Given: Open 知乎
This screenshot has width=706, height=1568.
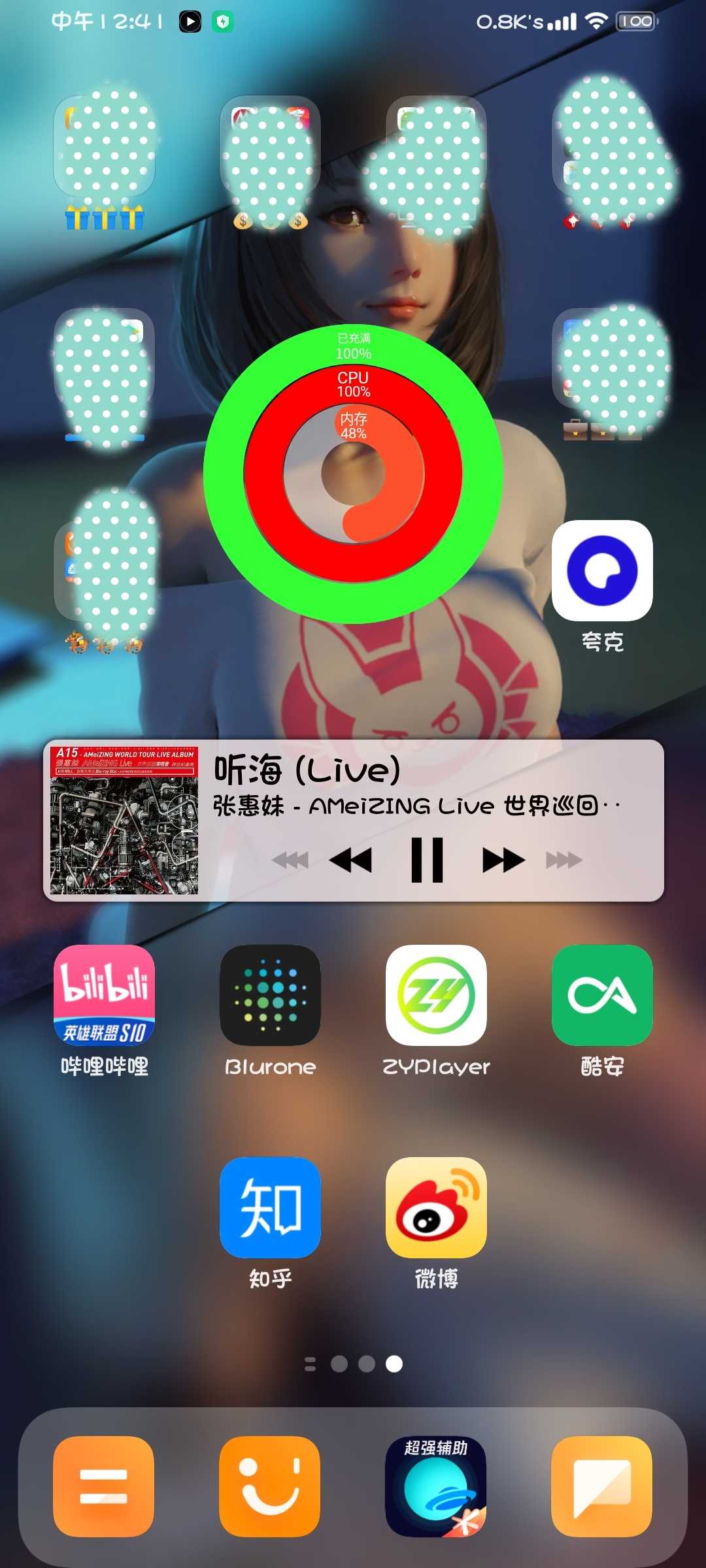Looking at the screenshot, I should pos(270,1207).
